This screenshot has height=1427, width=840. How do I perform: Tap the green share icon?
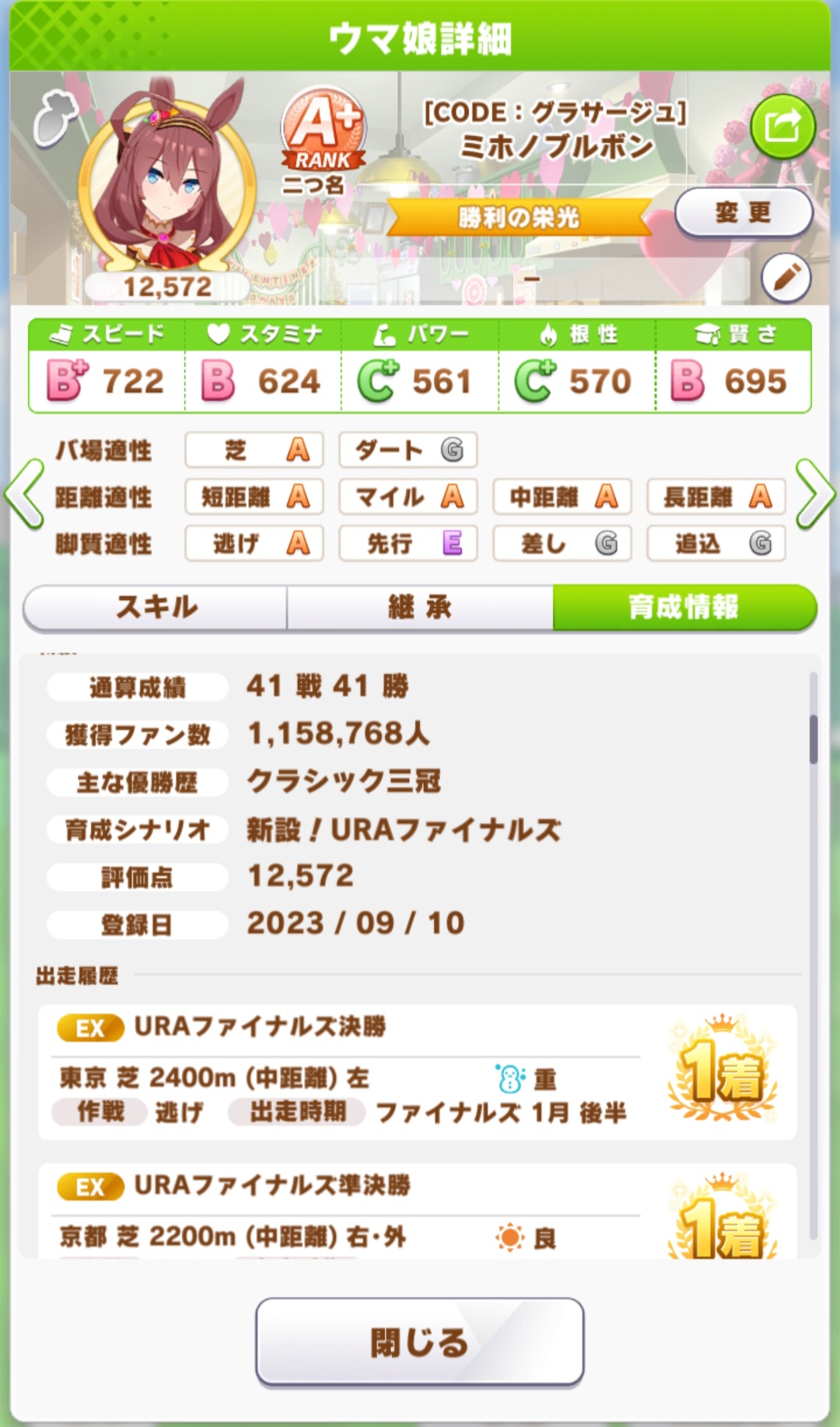click(x=782, y=127)
